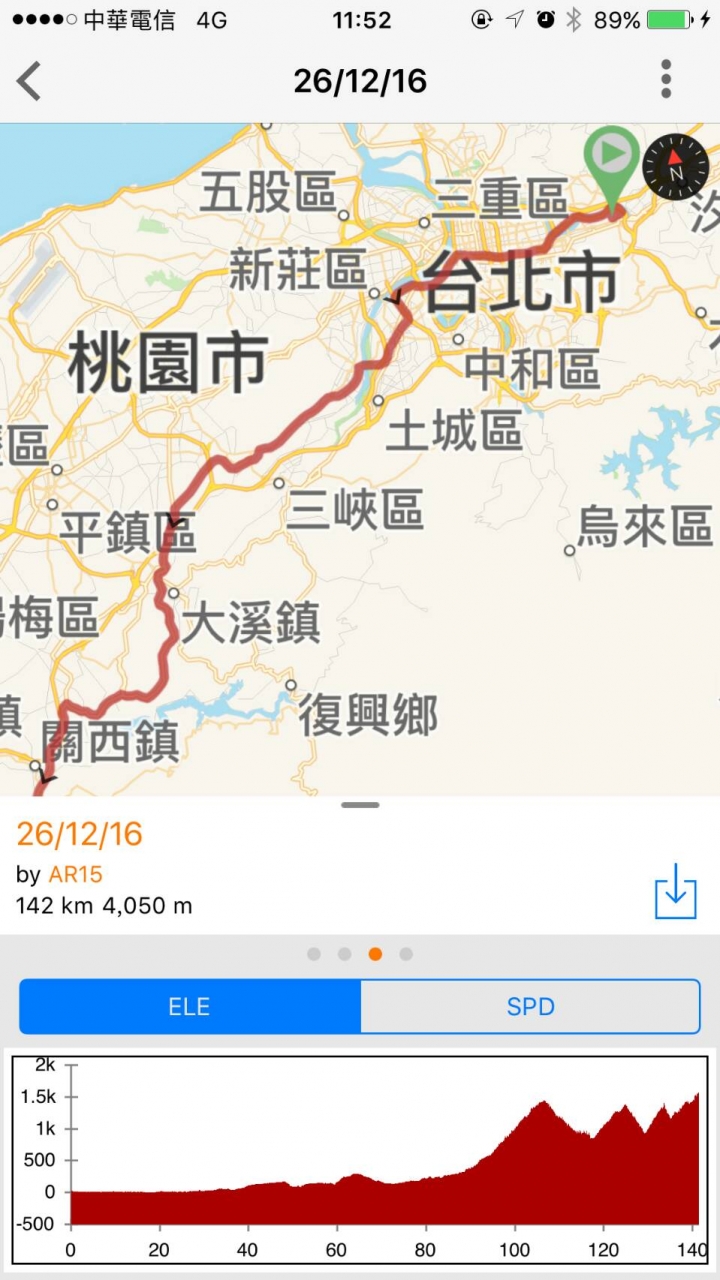Expand the map using the drag handle
Viewport: 720px width, 1280px height.
360,804
